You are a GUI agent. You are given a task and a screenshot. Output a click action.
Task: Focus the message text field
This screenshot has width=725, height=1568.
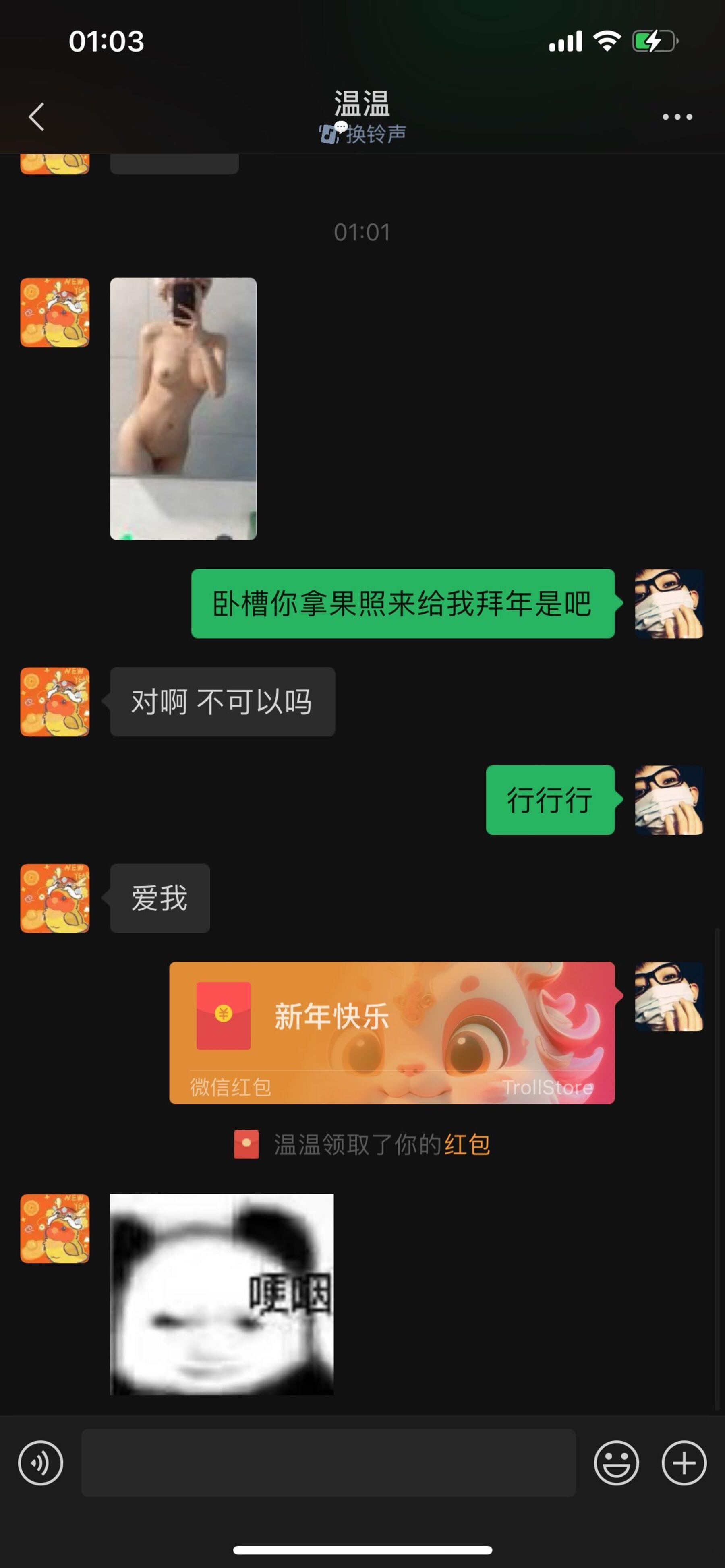[328, 1462]
